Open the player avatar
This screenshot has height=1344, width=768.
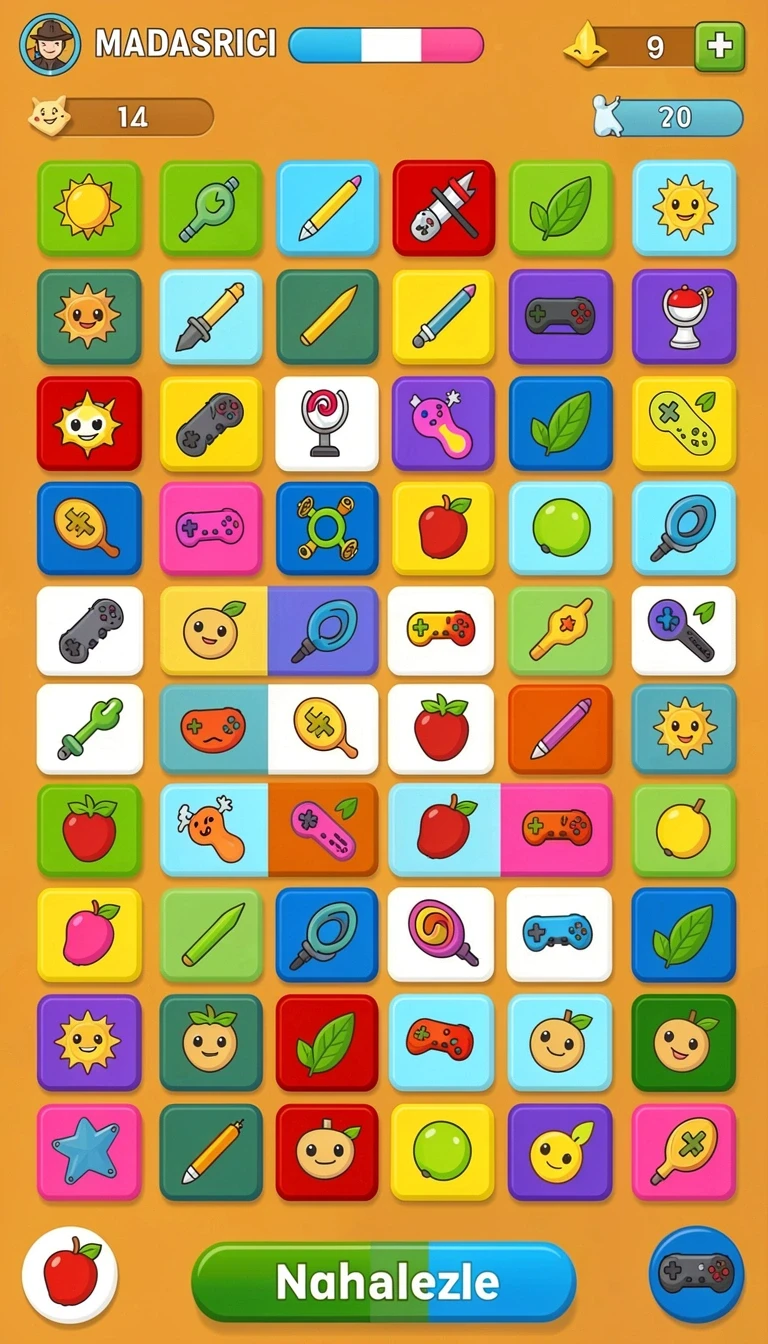tap(49, 45)
